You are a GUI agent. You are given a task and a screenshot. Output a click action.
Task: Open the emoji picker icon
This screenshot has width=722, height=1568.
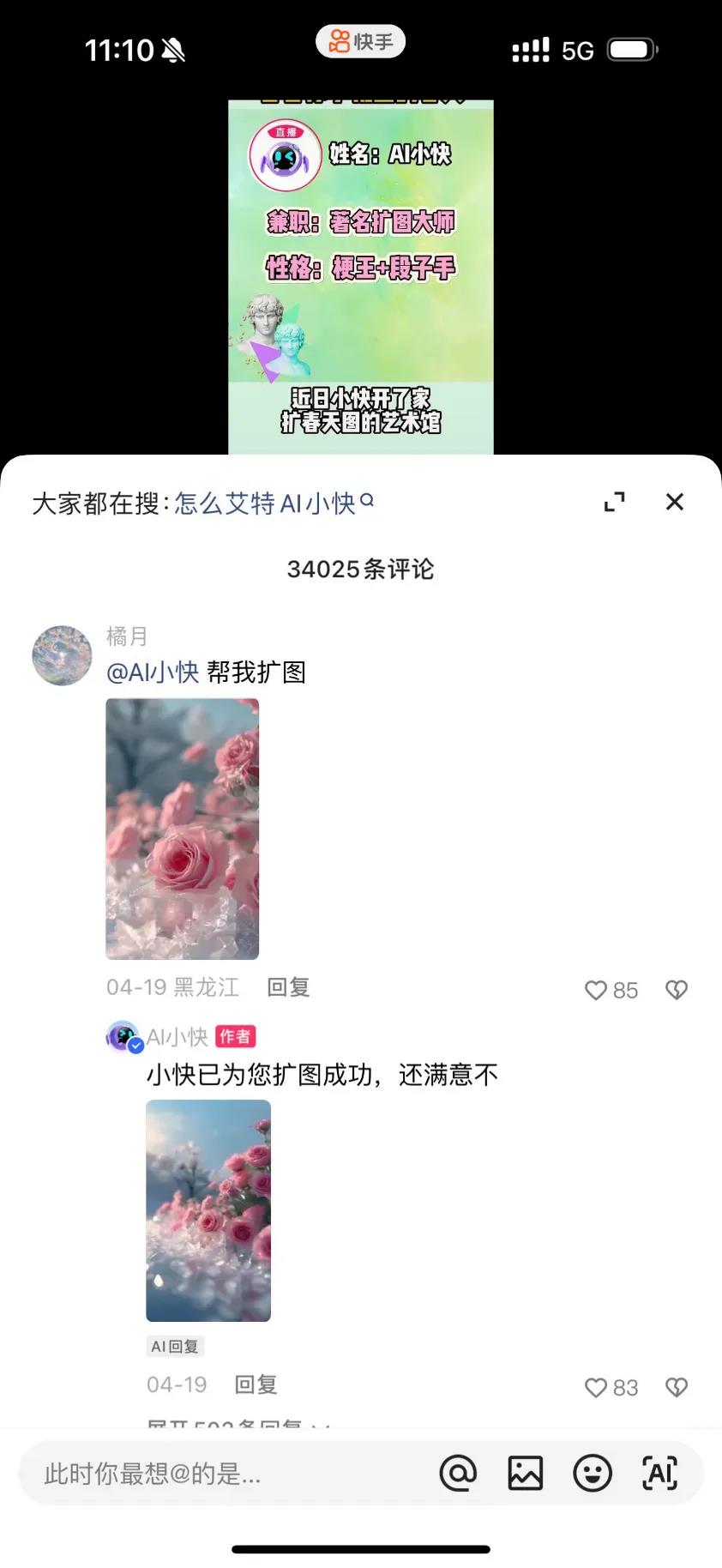click(593, 1473)
